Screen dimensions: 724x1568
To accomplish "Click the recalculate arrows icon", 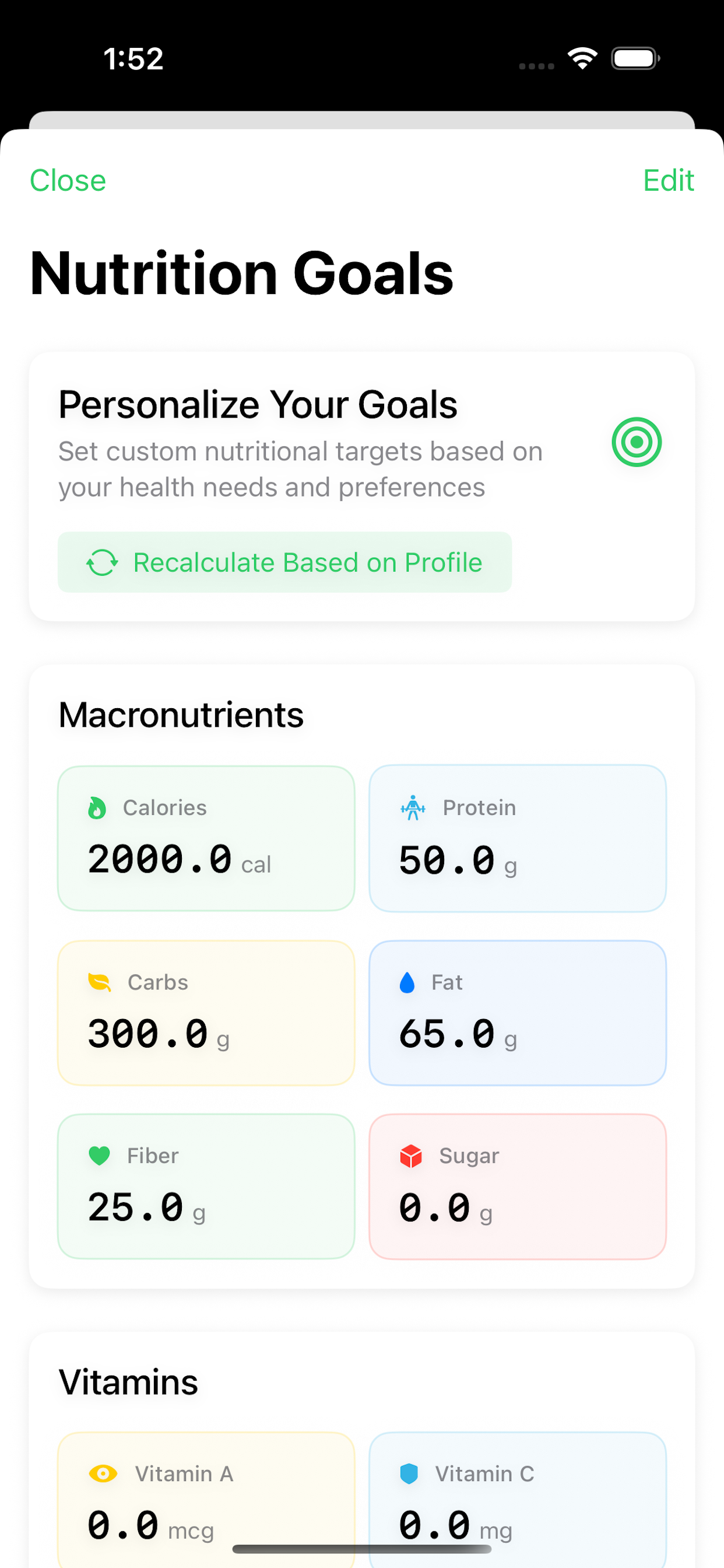I will [x=102, y=562].
